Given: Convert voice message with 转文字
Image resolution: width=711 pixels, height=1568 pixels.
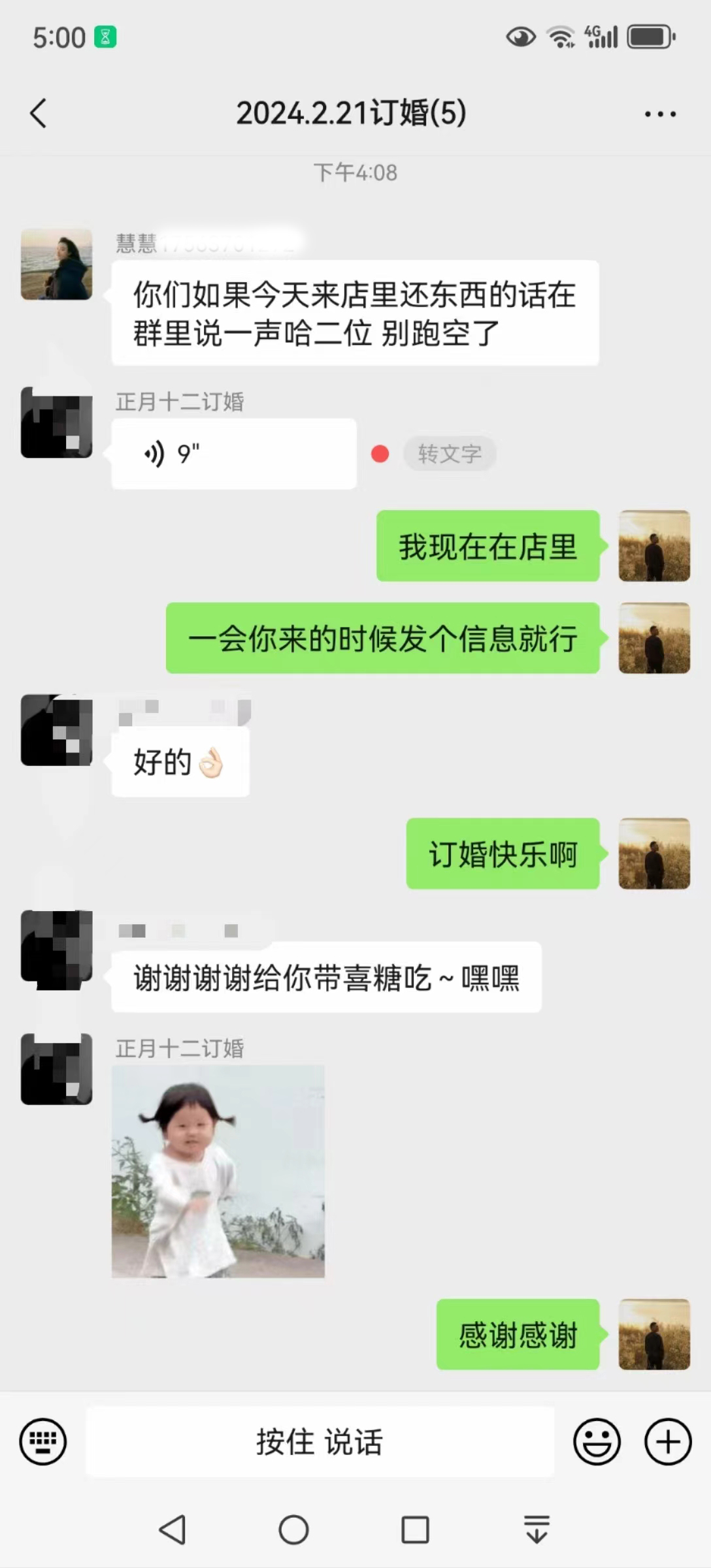Looking at the screenshot, I should [x=450, y=453].
